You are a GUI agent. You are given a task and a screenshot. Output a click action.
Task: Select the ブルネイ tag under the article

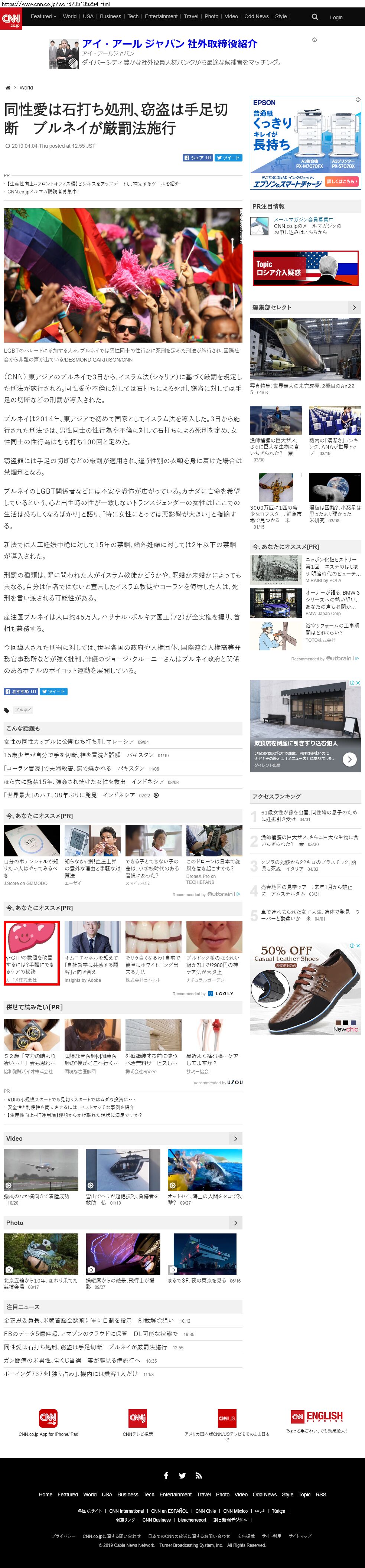point(23,710)
